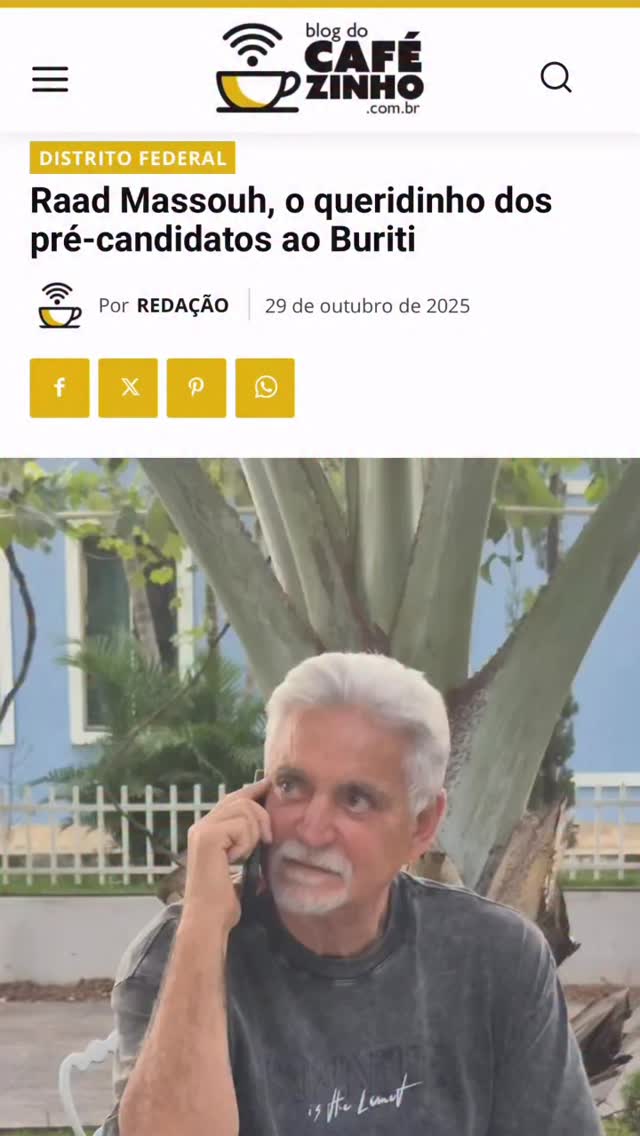Open the hamburger navigation menu
The height and width of the screenshot is (1136, 640).
click(x=50, y=79)
